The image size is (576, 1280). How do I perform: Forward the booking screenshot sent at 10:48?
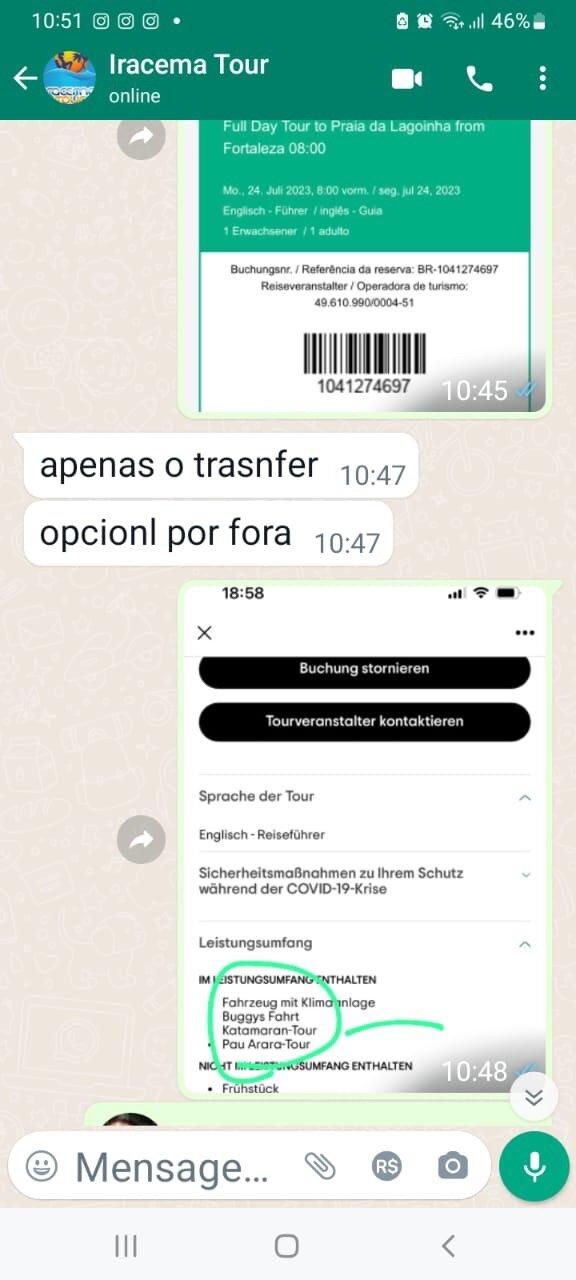141,841
